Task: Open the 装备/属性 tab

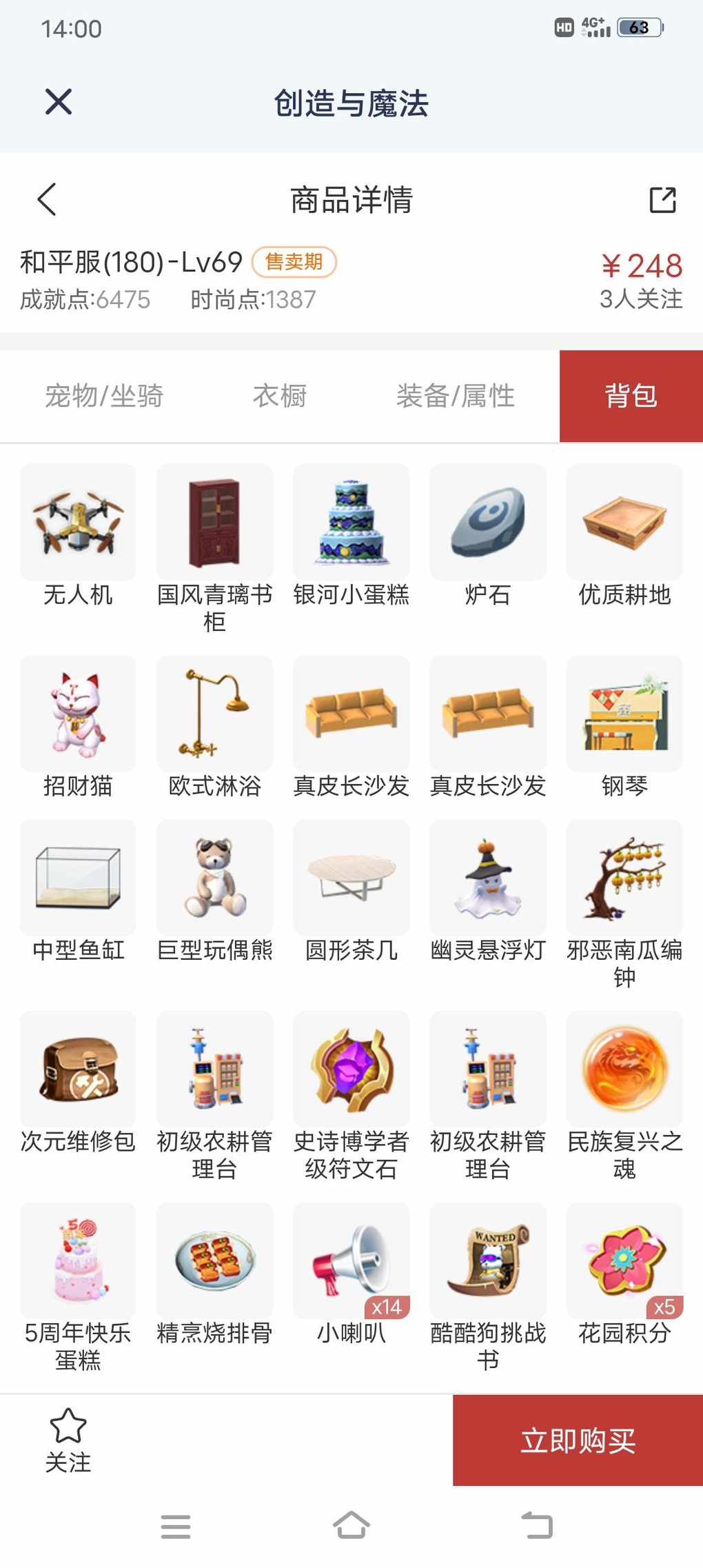Action: pyautogui.click(x=455, y=396)
